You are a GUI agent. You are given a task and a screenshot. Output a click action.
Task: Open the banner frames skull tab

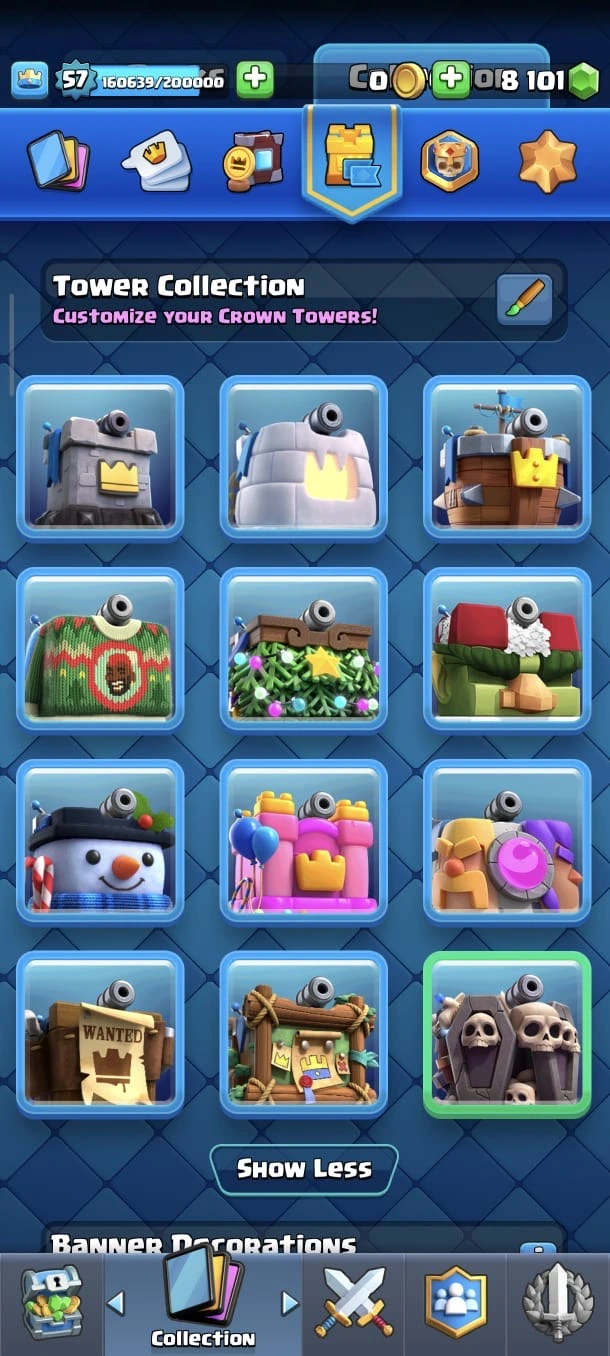(450, 162)
